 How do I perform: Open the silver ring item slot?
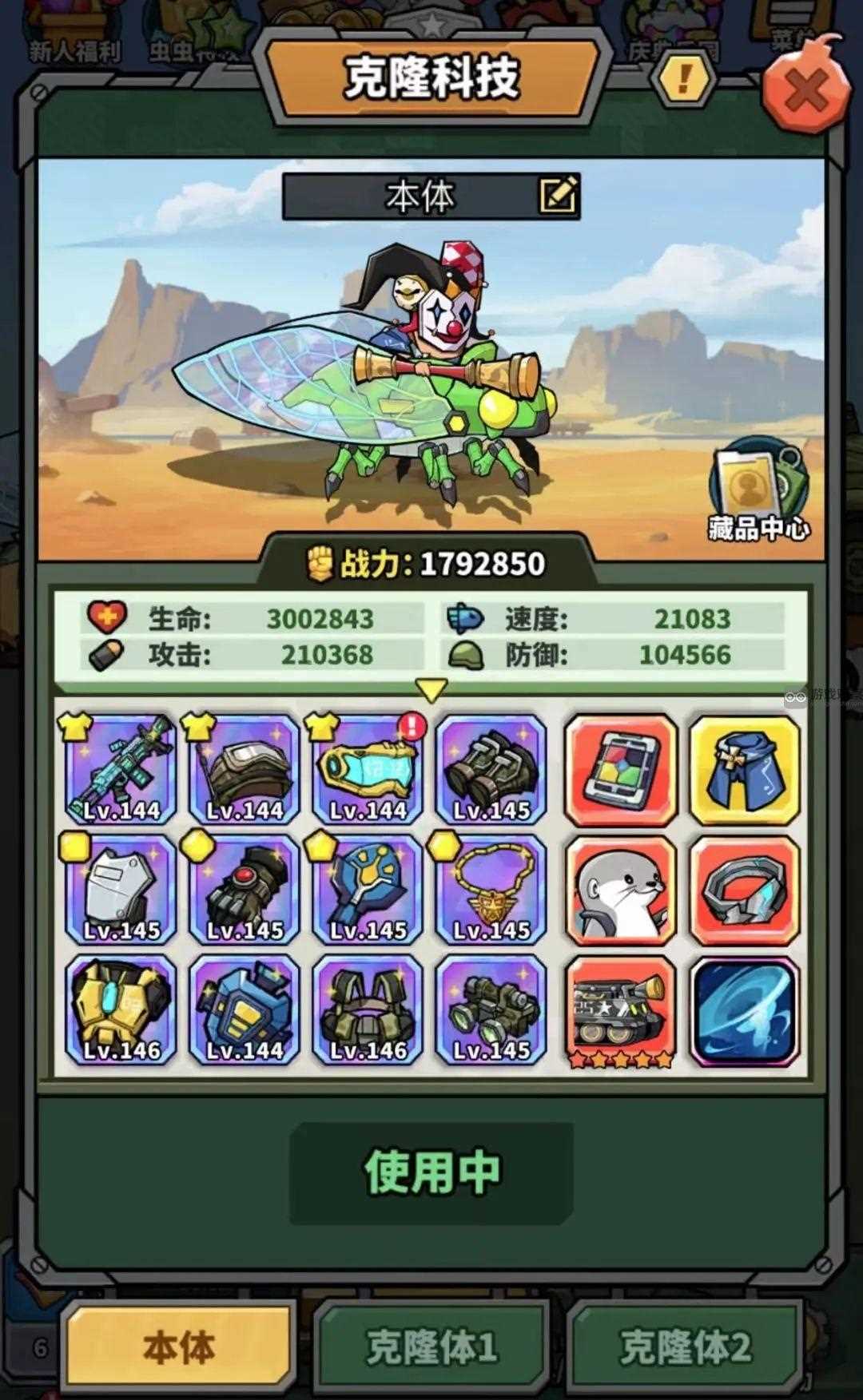745,890
